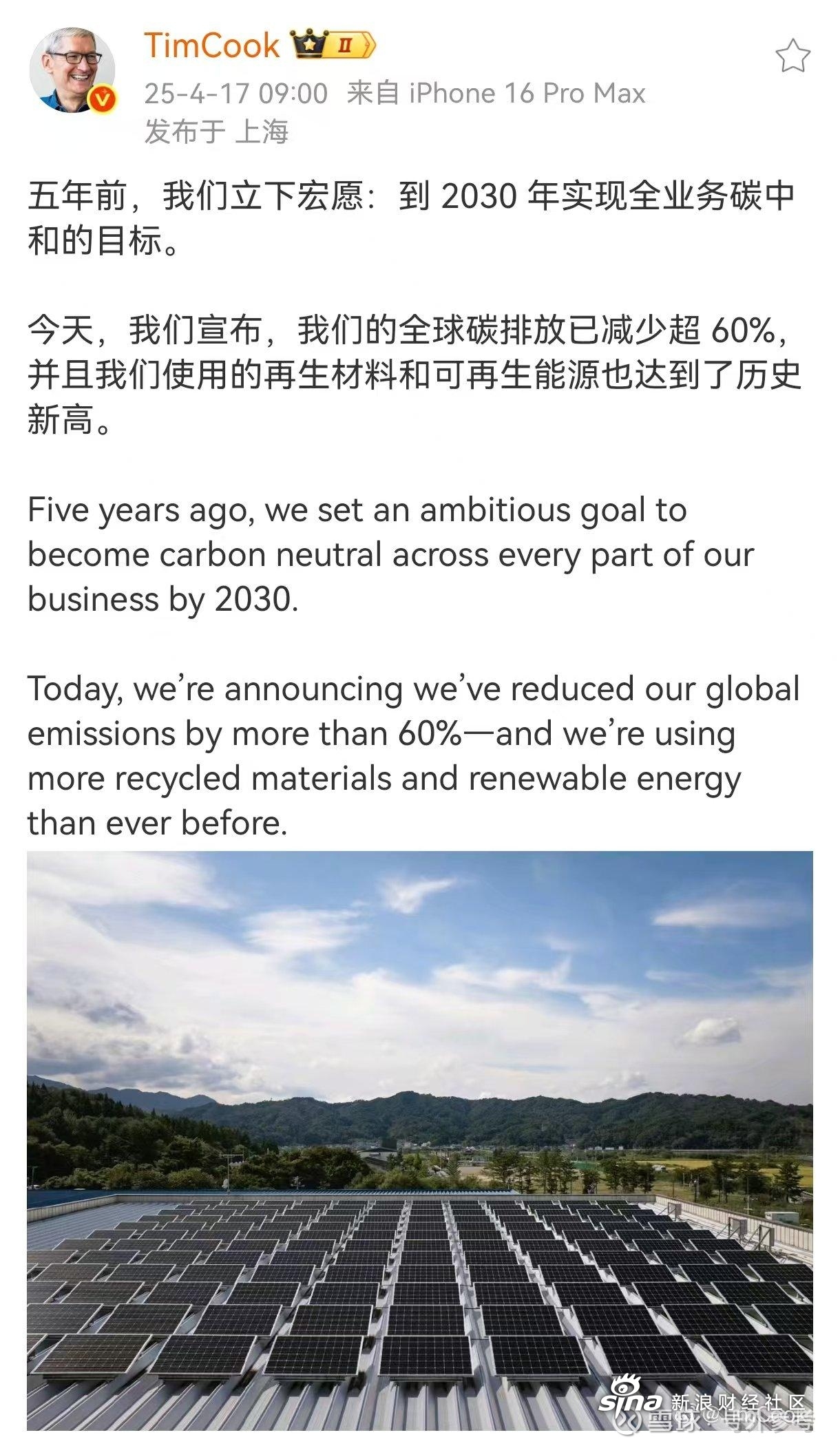Open Tim Cook's profile picture
Screen dimensions: 840x1448
click(72, 70)
